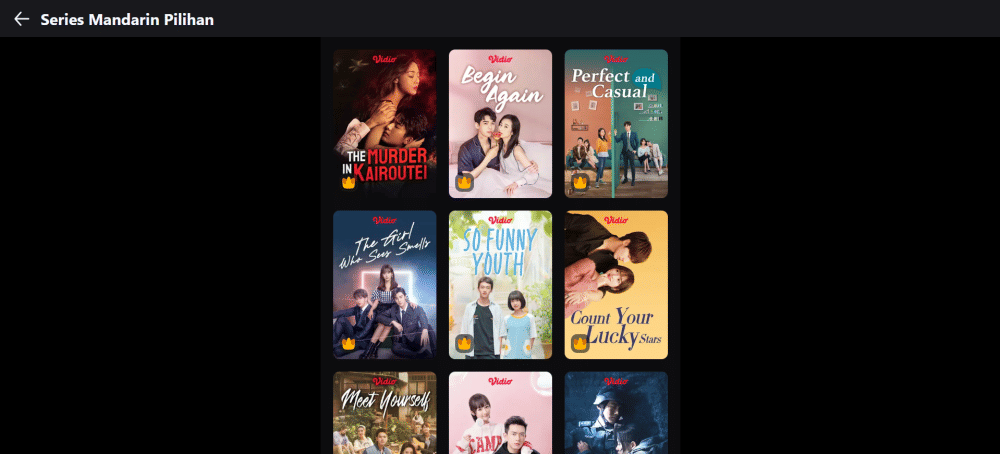Open The Murder in Kairoutei series
The image size is (1000, 454).
click(384, 123)
